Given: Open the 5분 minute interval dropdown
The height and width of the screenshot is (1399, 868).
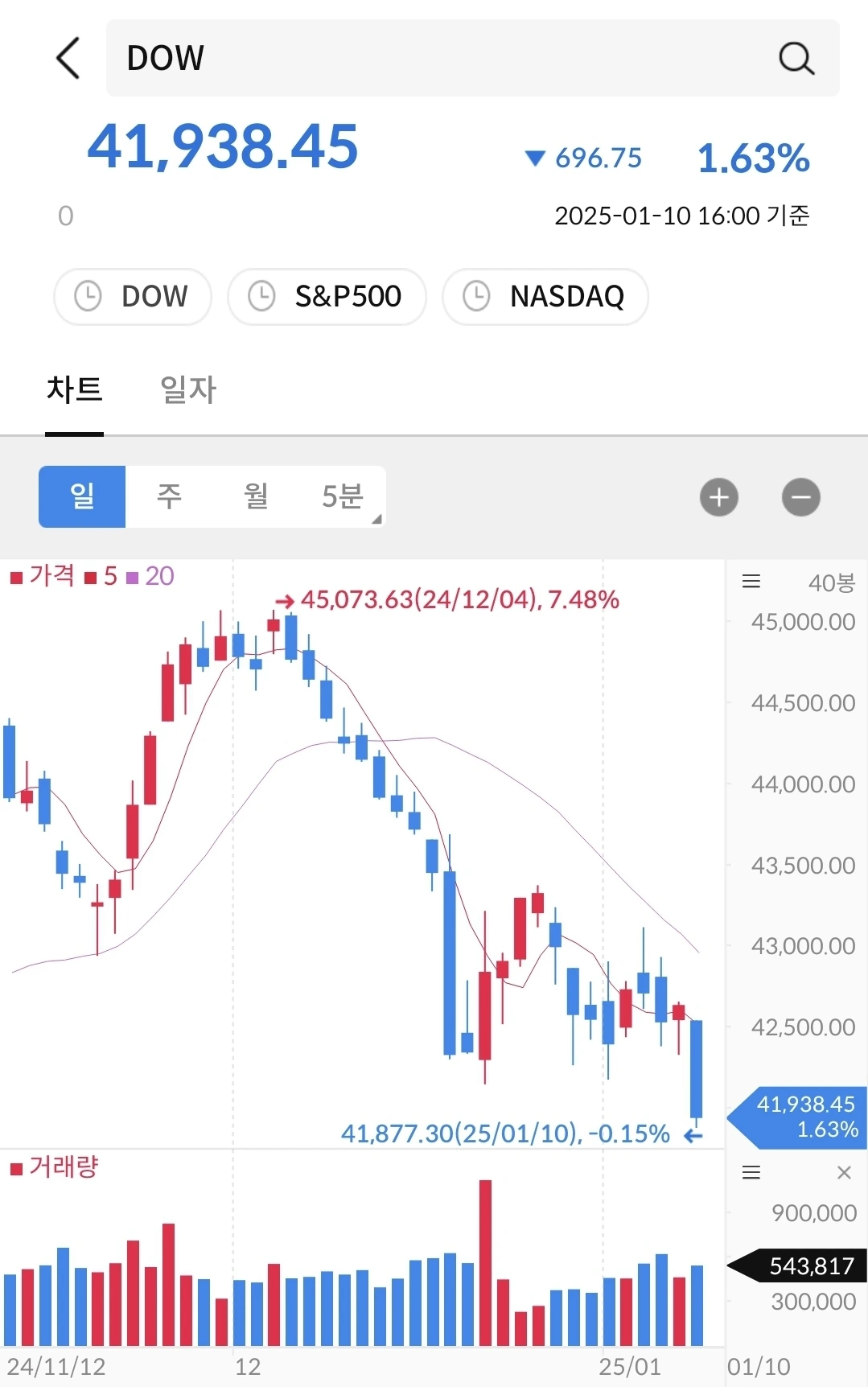Looking at the screenshot, I should (344, 496).
